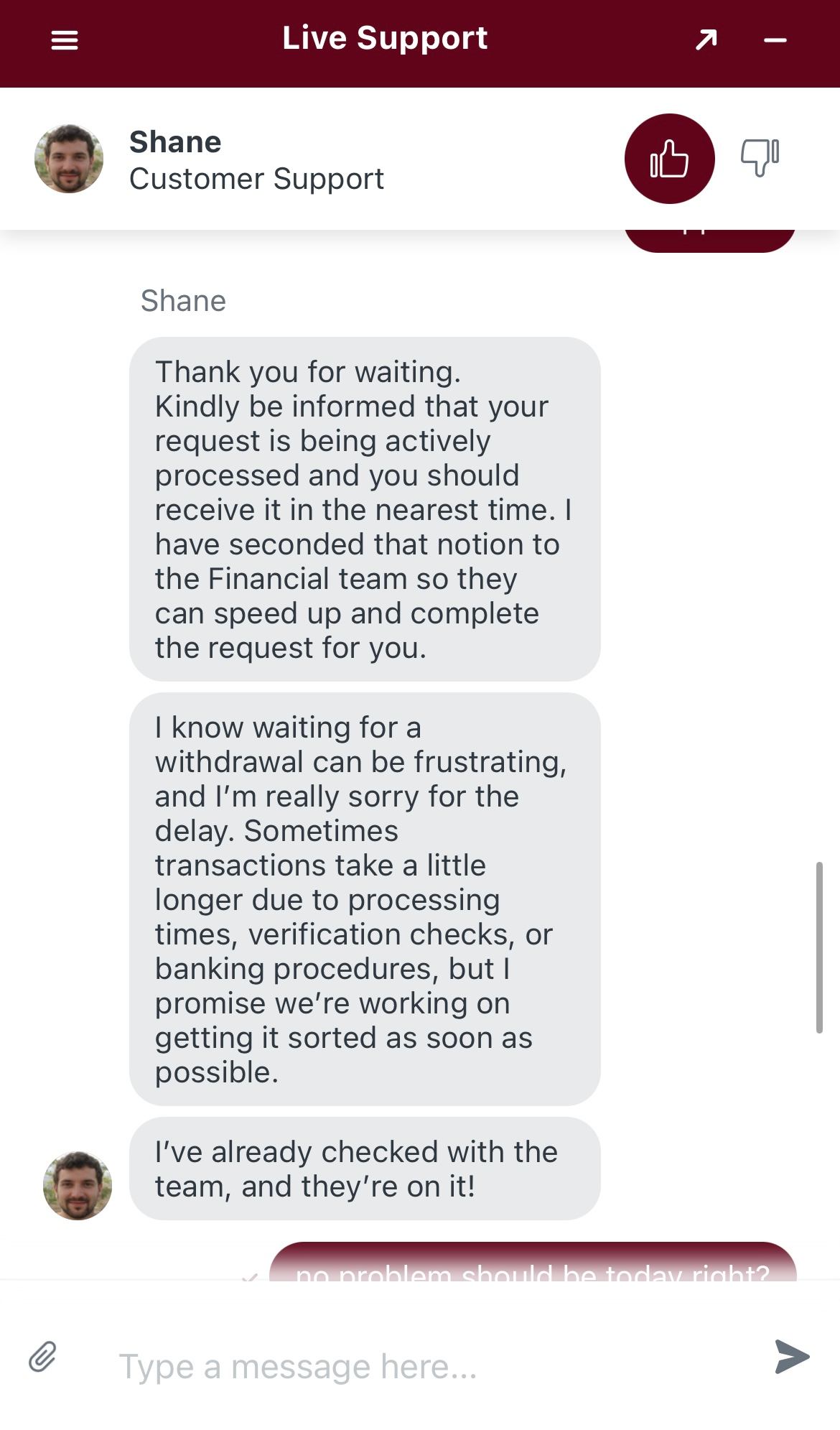Screen dimensions: 840x1430
Task: Pop out the chat window
Action: tap(706, 40)
